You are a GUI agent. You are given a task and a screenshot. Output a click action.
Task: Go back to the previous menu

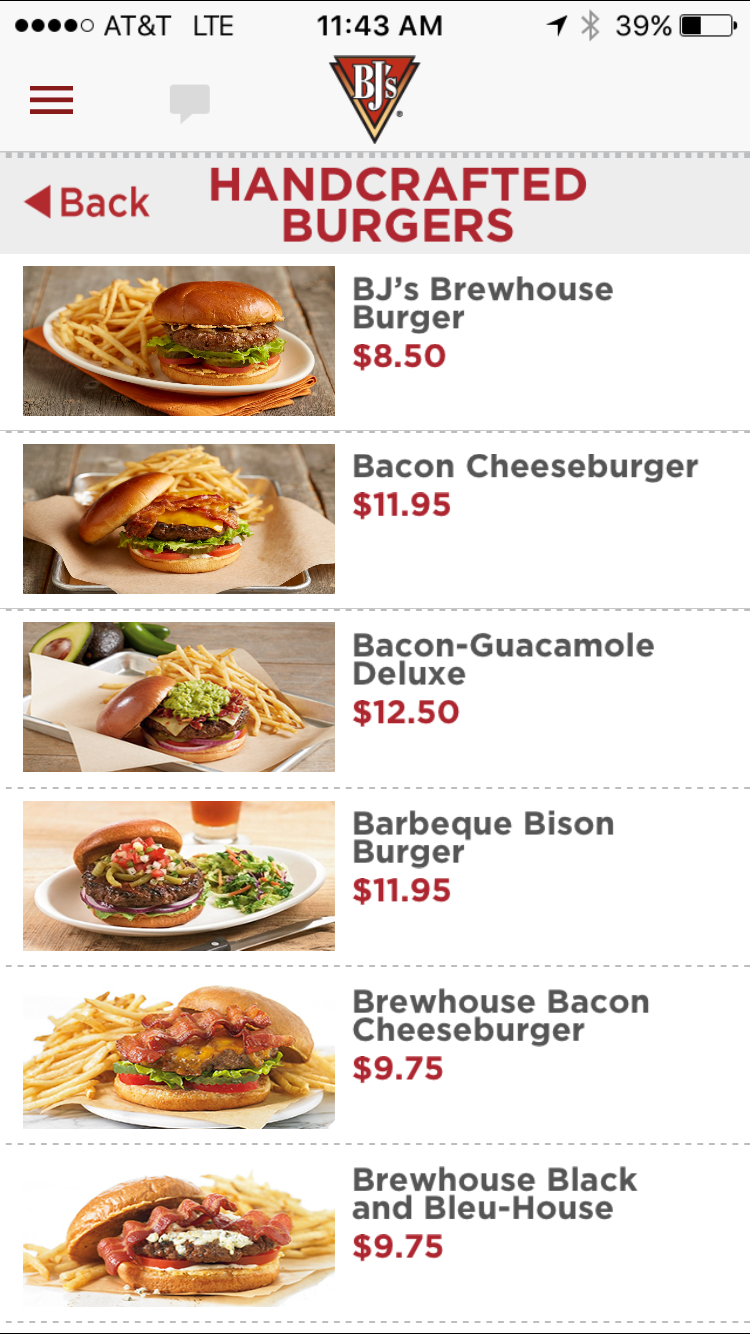click(87, 202)
